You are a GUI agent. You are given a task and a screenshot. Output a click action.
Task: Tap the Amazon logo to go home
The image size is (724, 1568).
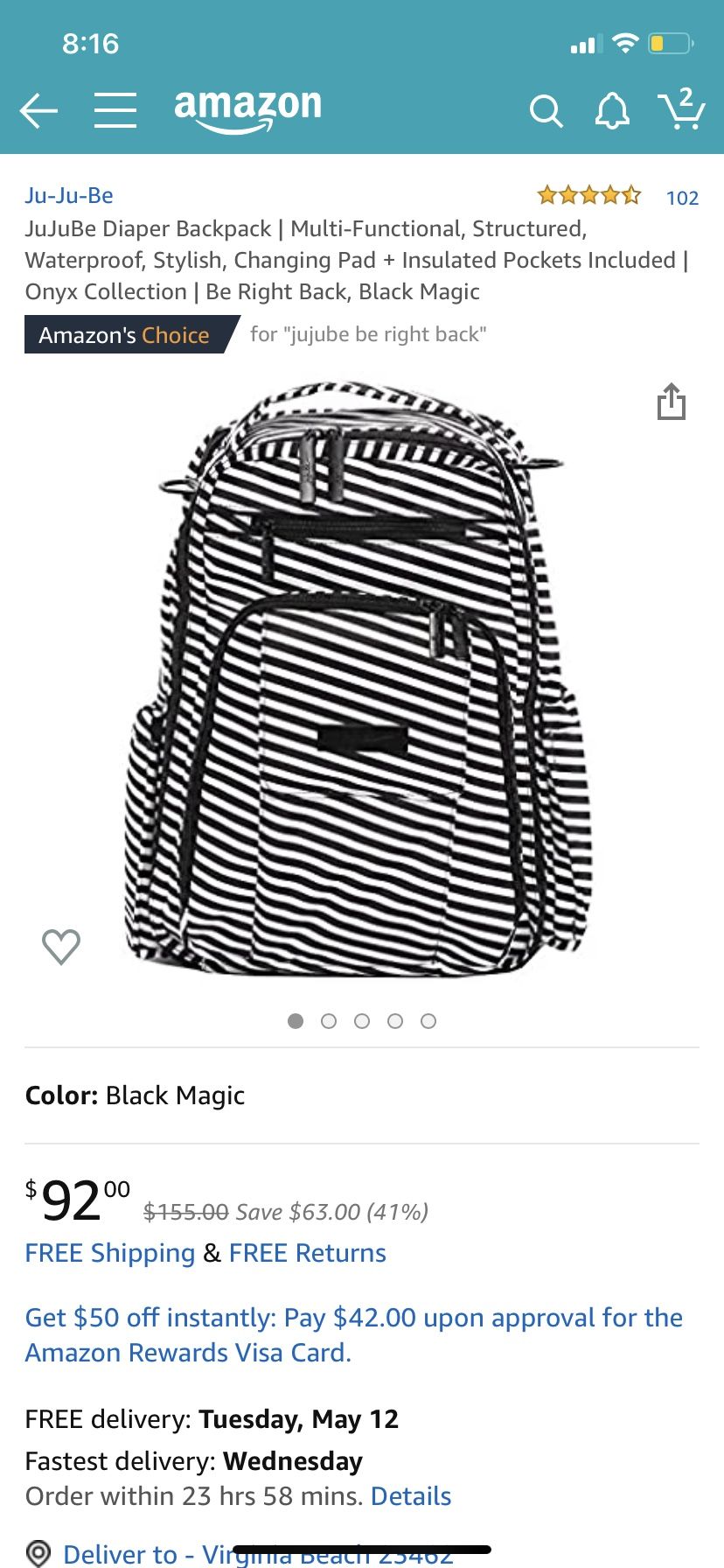coord(248,109)
